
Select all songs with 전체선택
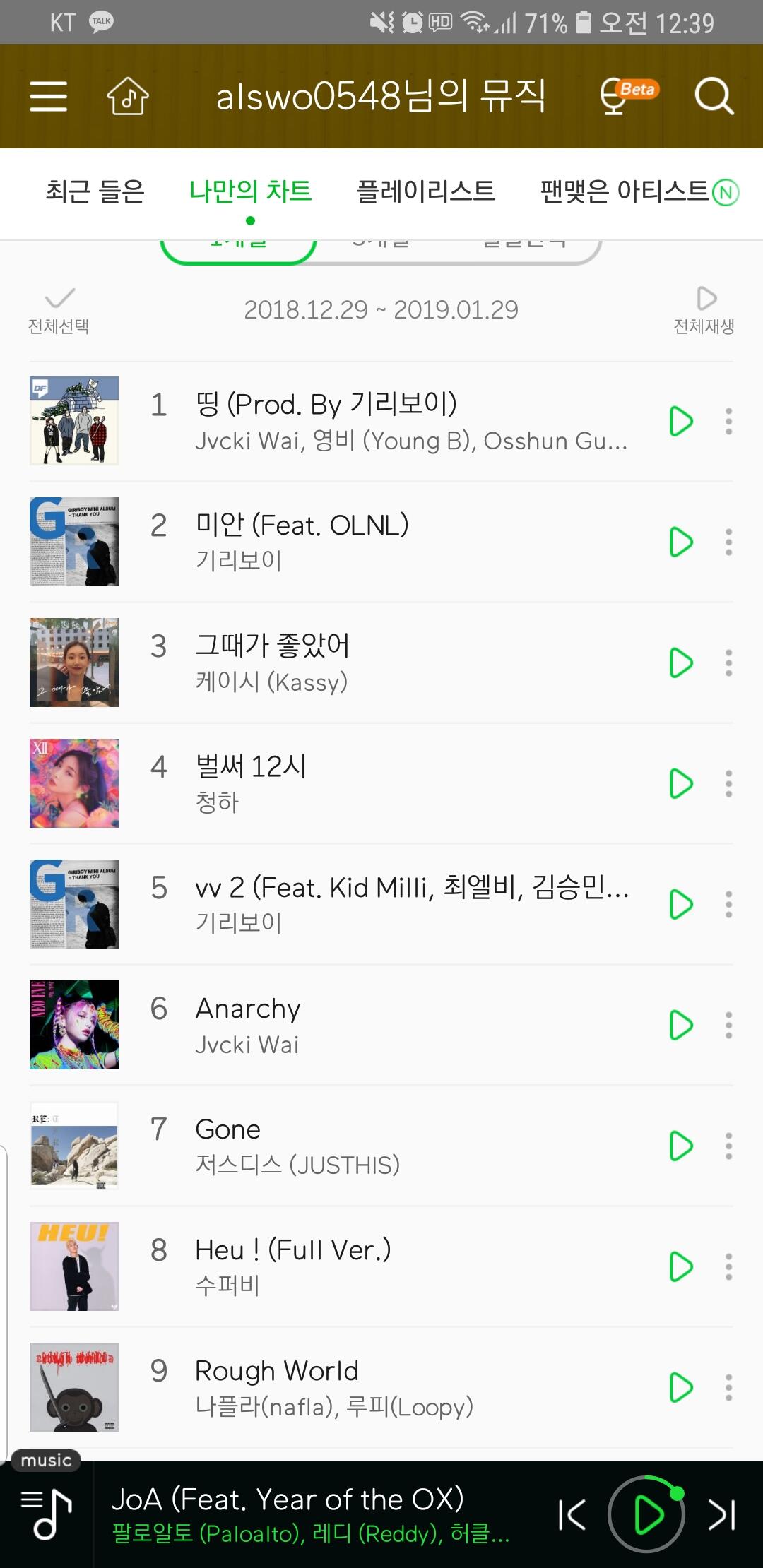click(x=59, y=311)
